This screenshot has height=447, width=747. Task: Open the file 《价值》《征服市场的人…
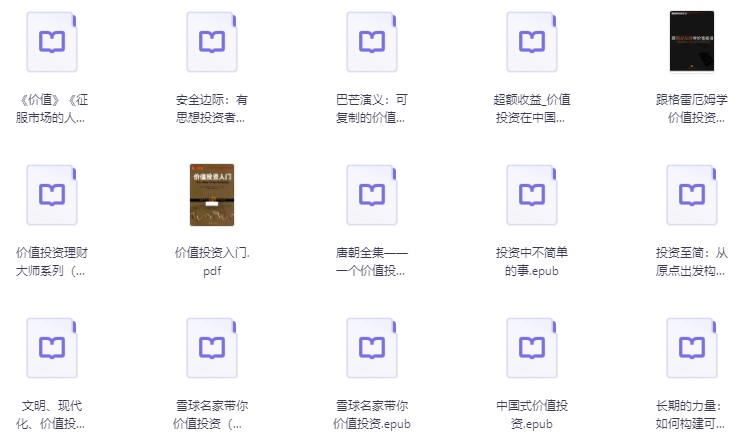pos(52,42)
